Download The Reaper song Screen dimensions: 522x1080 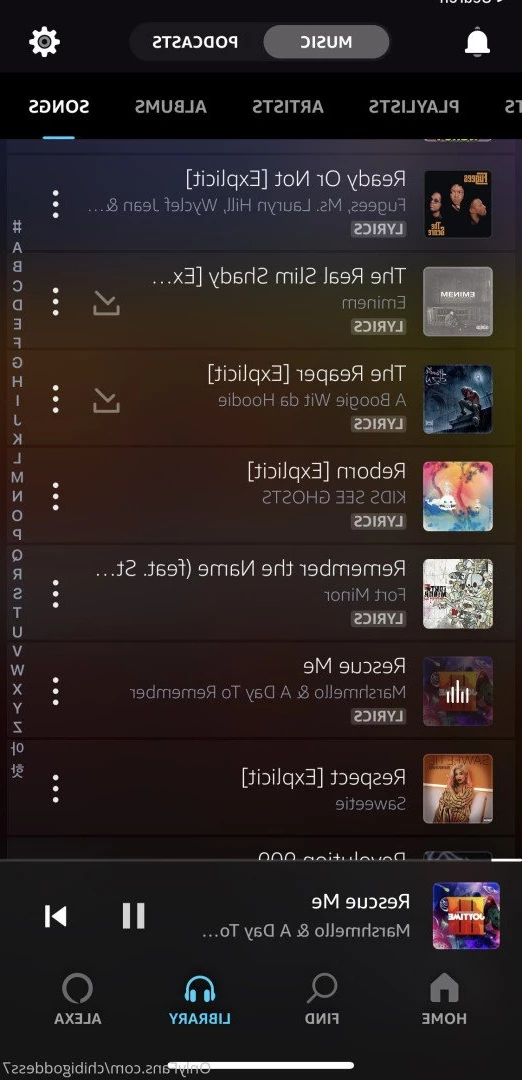pyautogui.click(x=107, y=400)
